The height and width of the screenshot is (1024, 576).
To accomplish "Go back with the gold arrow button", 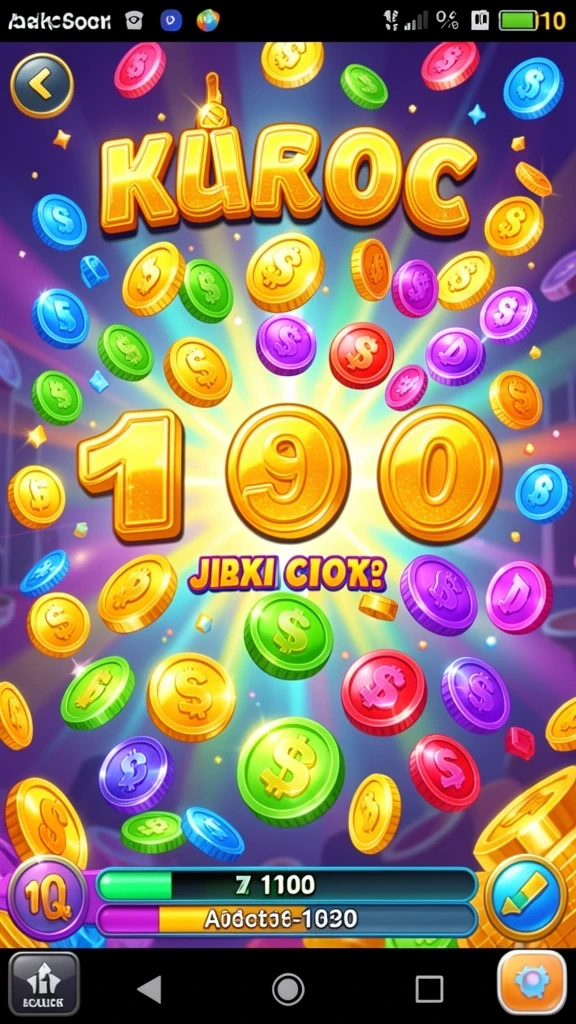I will (42, 86).
